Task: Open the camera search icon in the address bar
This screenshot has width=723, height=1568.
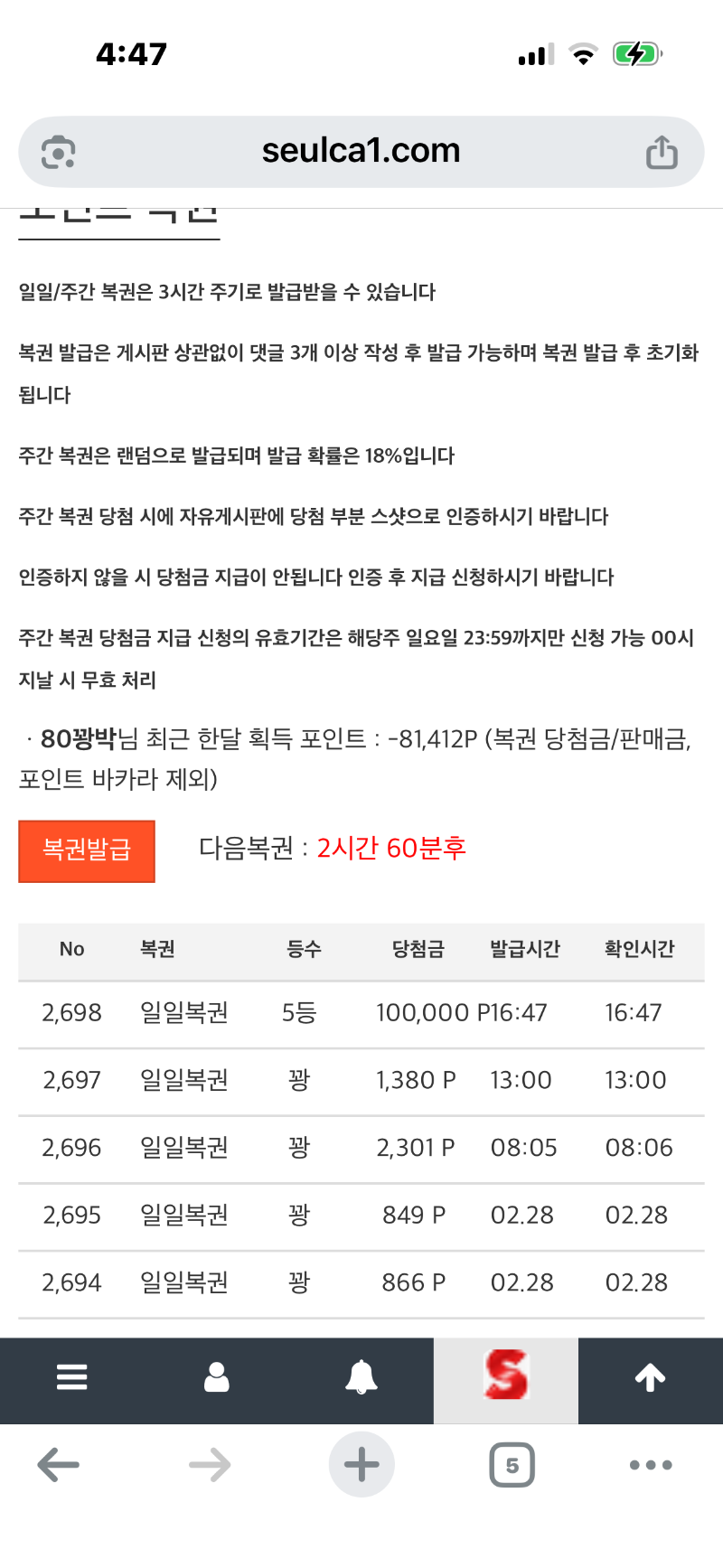Action: pyautogui.click(x=59, y=152)
